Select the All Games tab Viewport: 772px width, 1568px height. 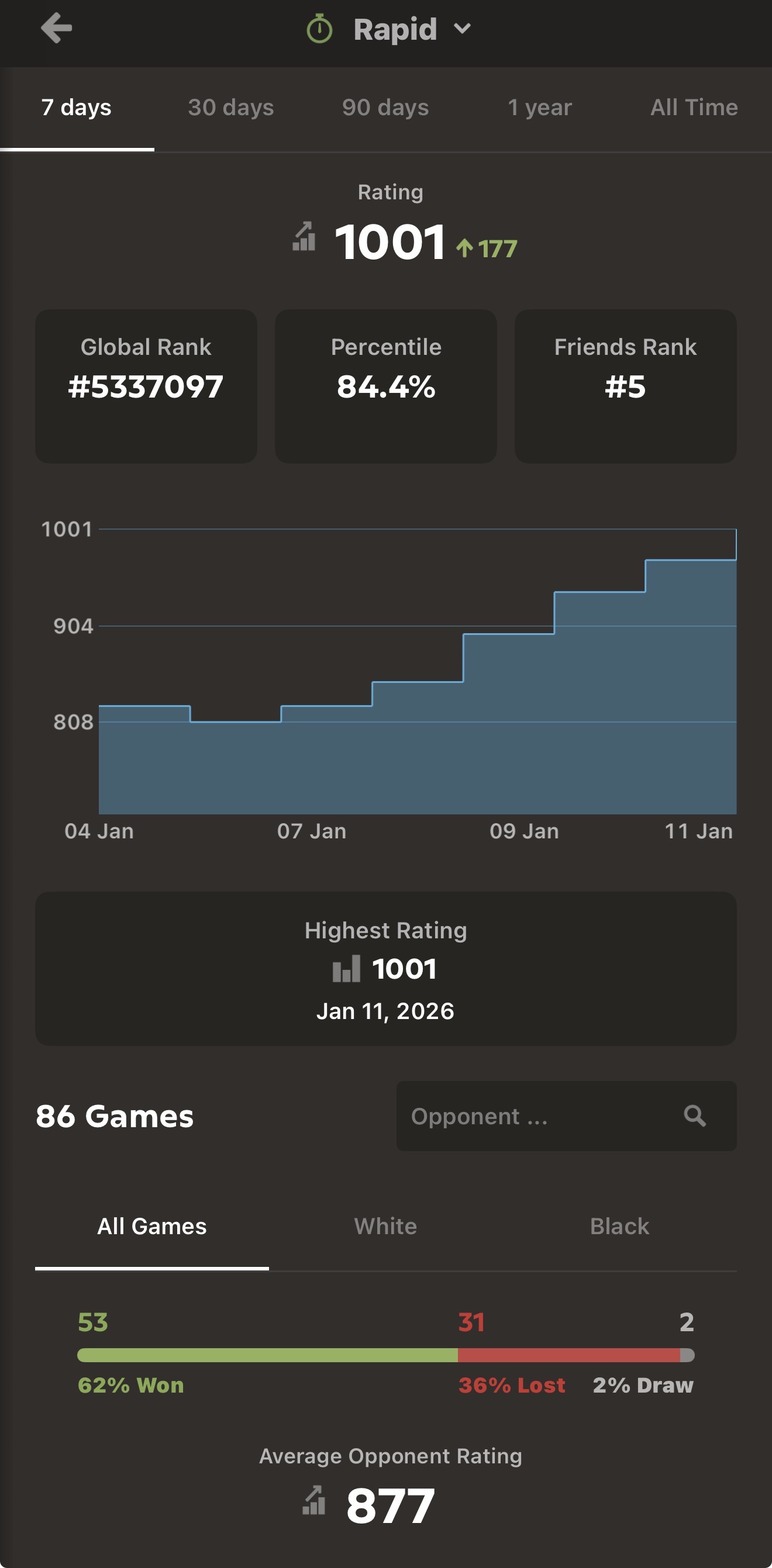coord(152,1227)
